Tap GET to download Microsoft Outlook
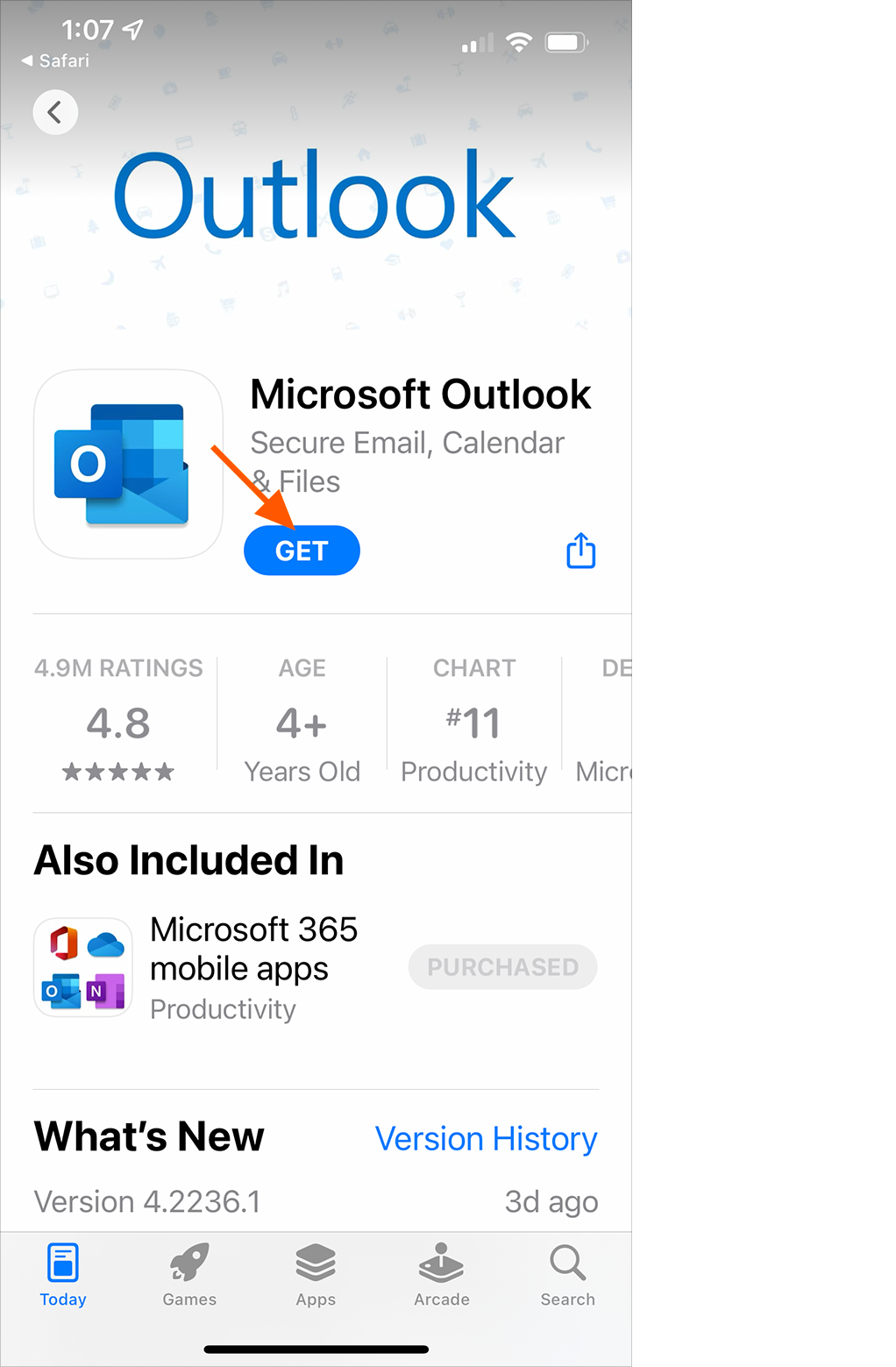 tap(302, 551)
